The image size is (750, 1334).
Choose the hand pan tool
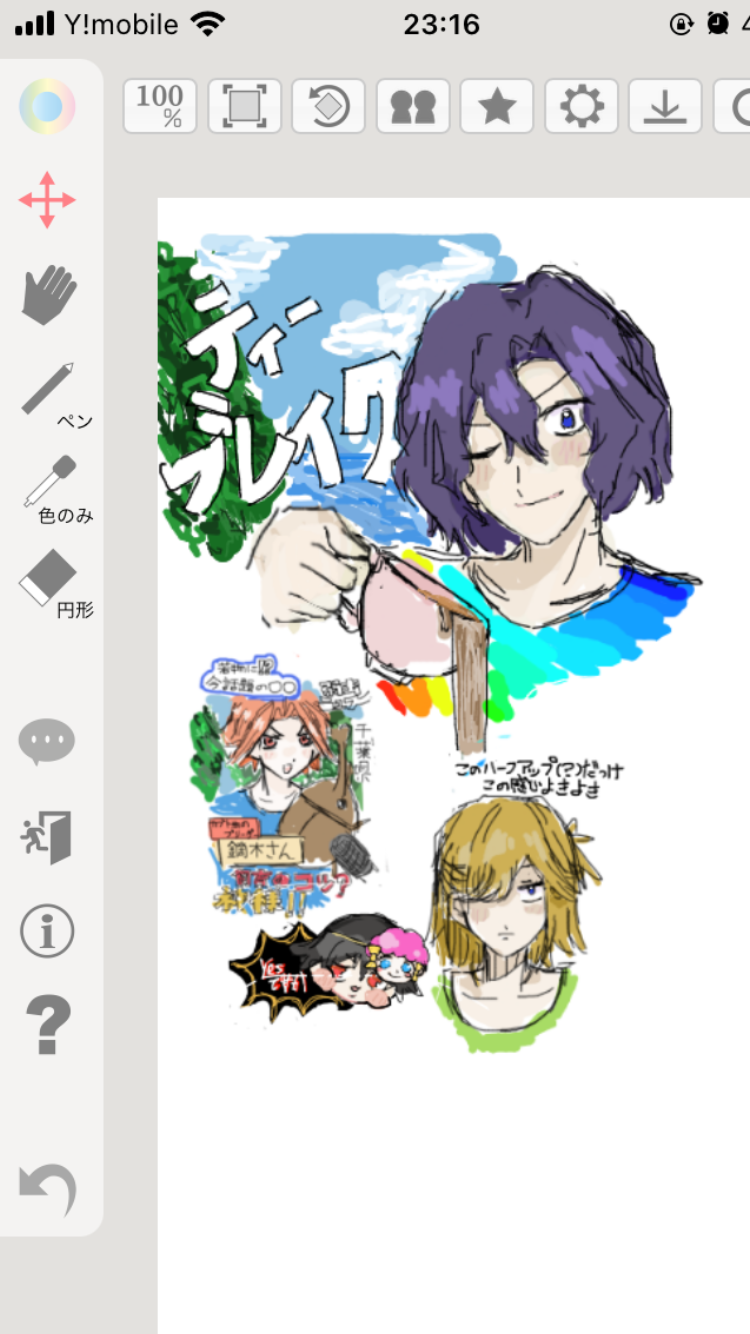[x=48, y=295]
